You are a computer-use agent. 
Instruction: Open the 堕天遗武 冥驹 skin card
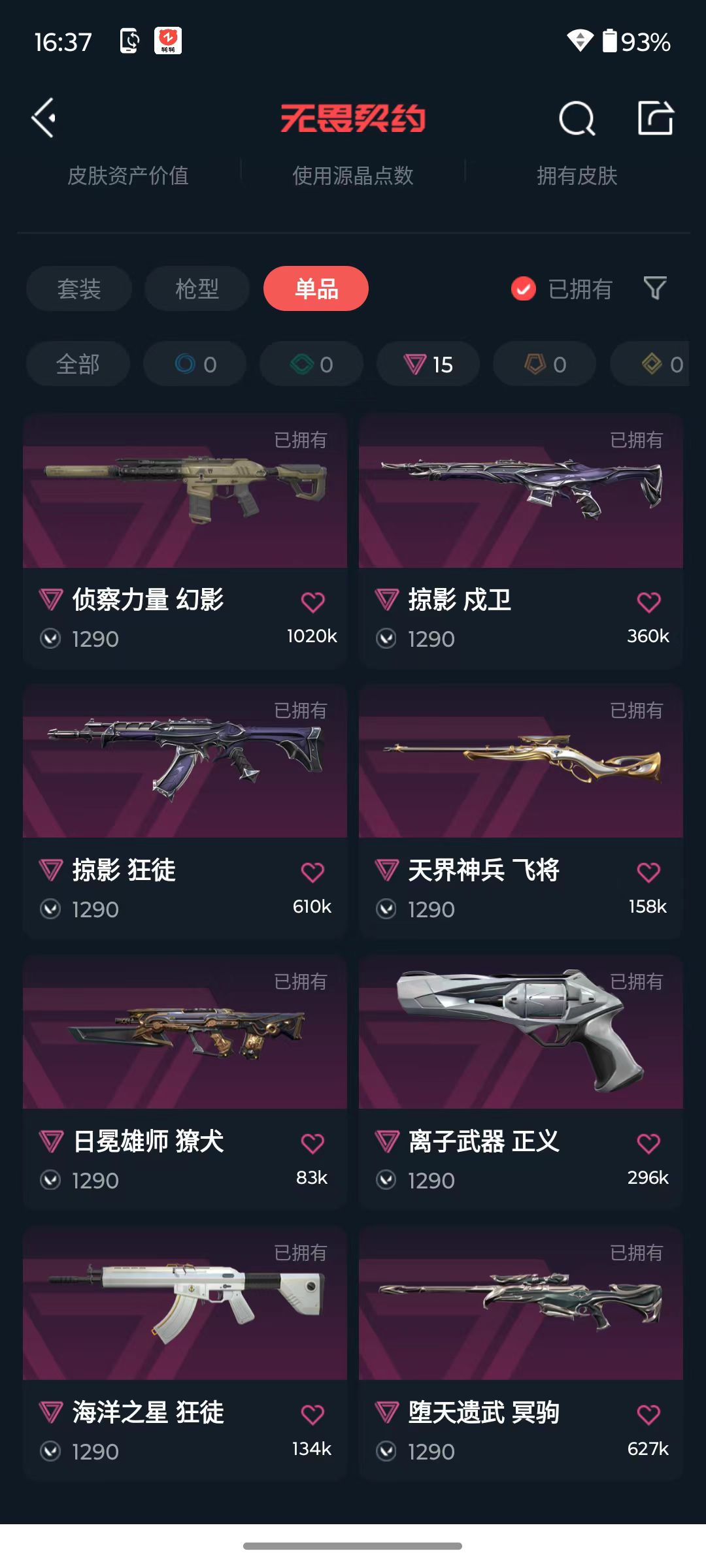(x=521, y=1354)
